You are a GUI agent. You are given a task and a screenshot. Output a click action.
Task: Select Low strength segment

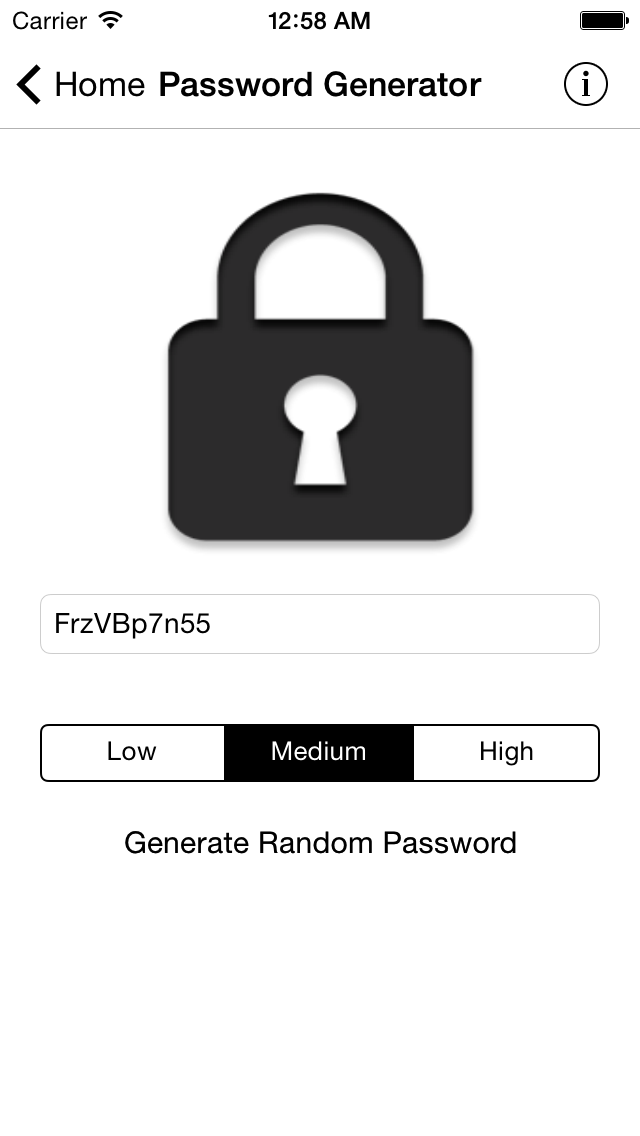[x=133, y=753]
